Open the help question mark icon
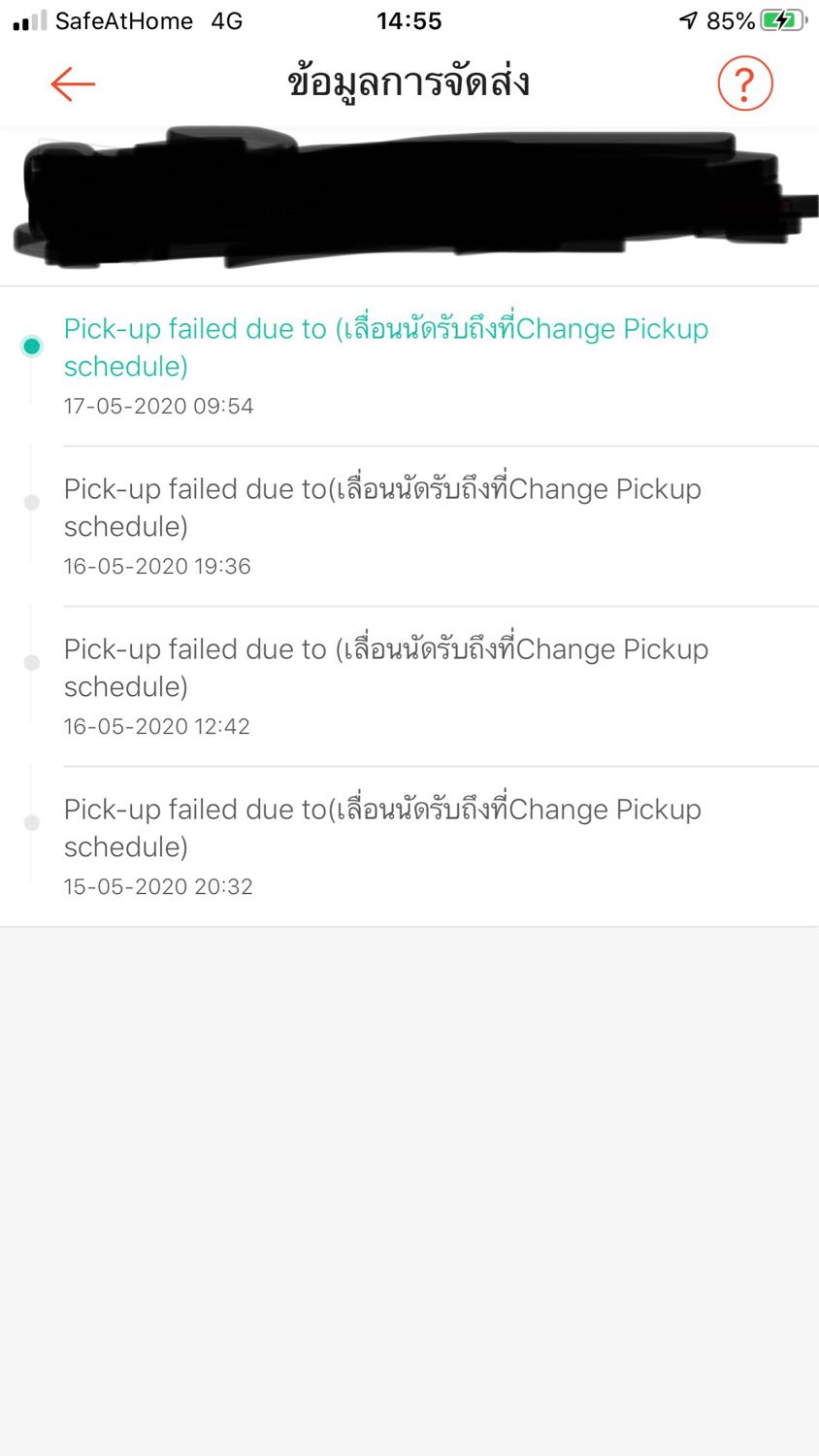The height and width of the screenshot is (1456, 819). (x=745, y=83)
